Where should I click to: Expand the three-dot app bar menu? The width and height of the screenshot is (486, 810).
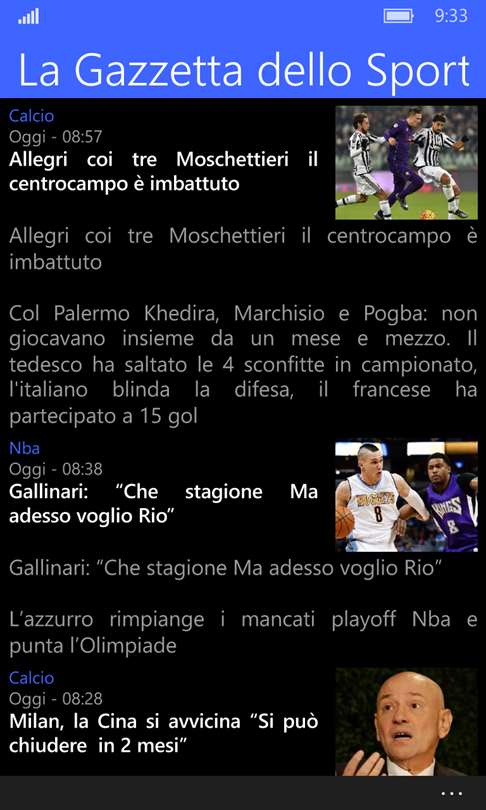[451, 793]
